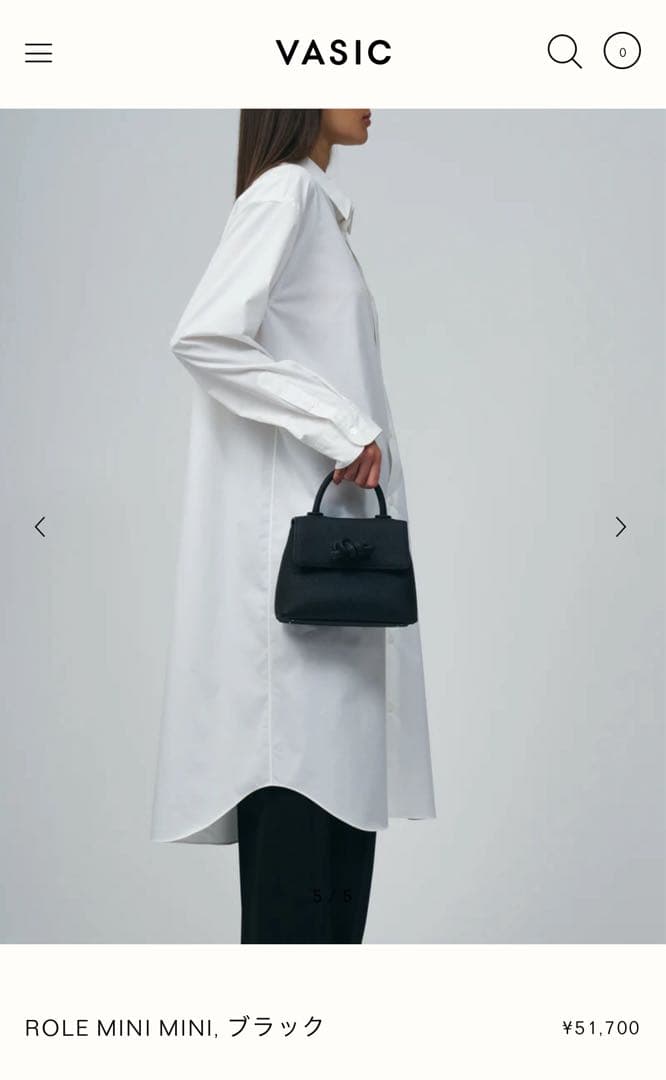Go to the VASIC home page
This screenshot has height=1080, width=666.
point(333,52)
